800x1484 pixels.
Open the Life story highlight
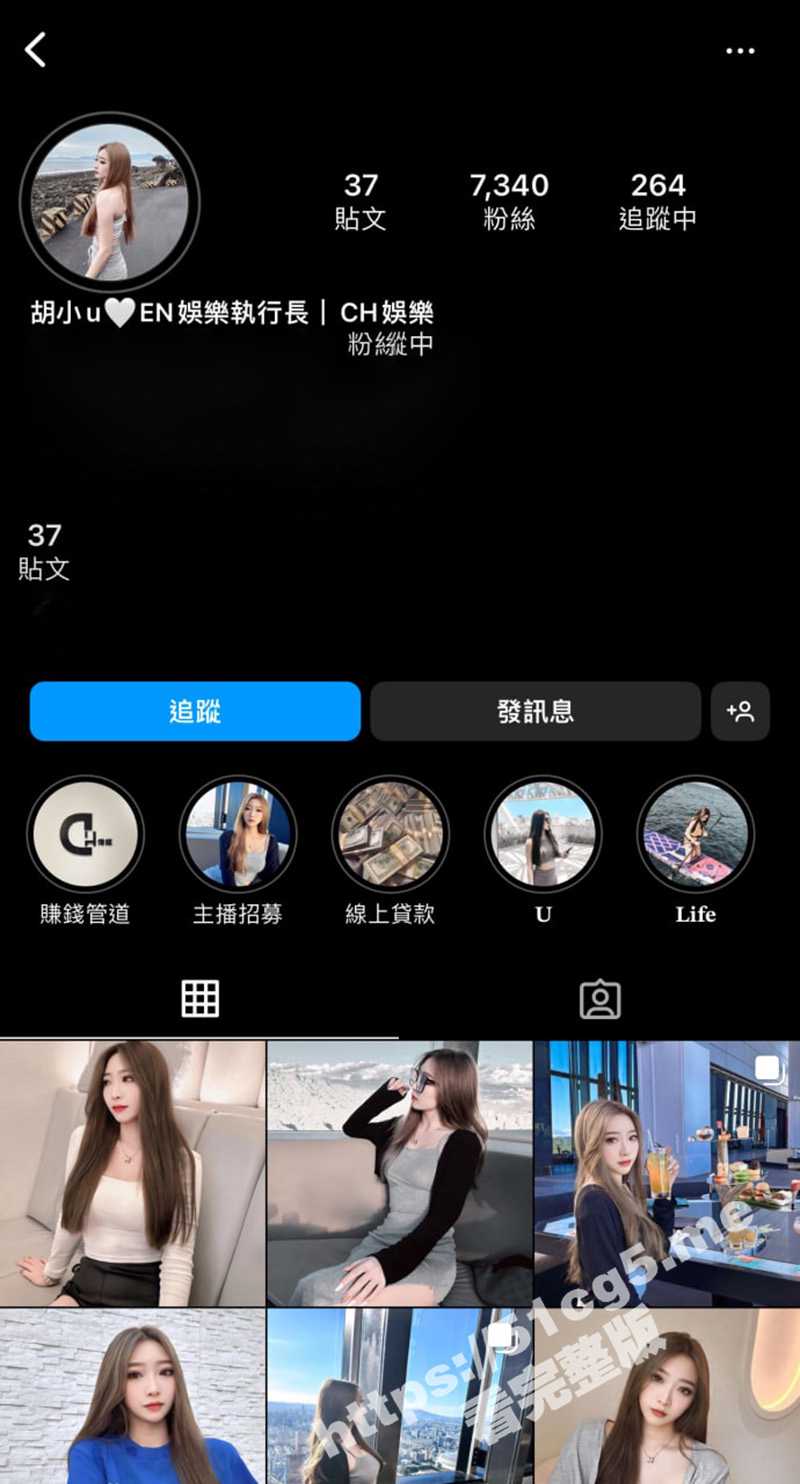tap(695, 834)
